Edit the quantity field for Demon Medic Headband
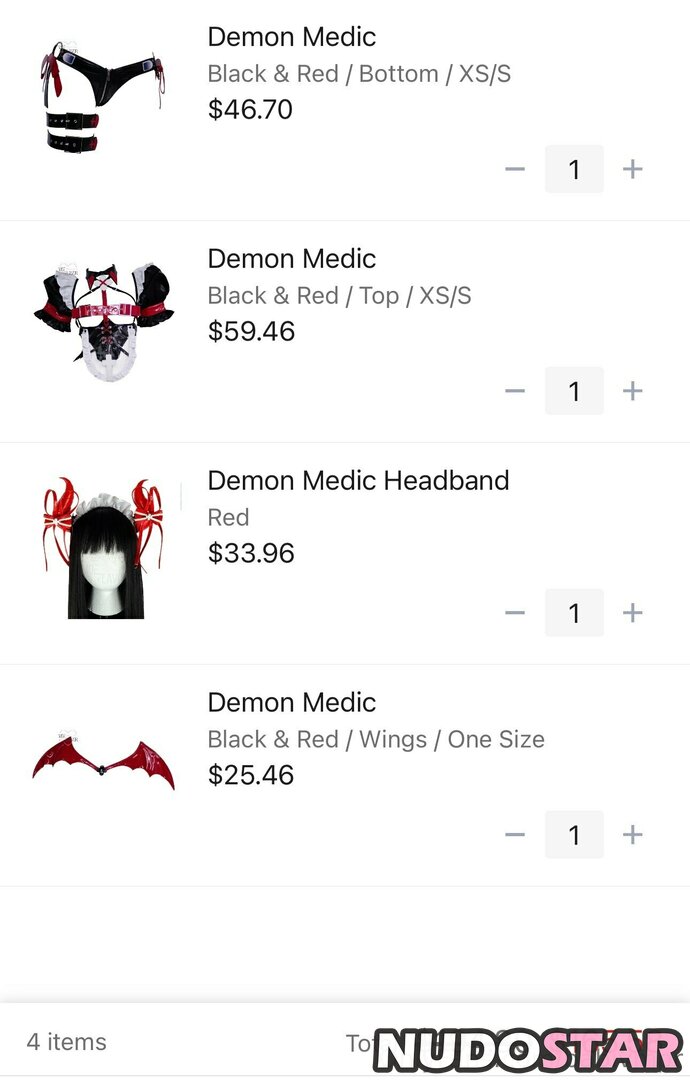This screenshot has width=690, height=1080. click(574, 613)
